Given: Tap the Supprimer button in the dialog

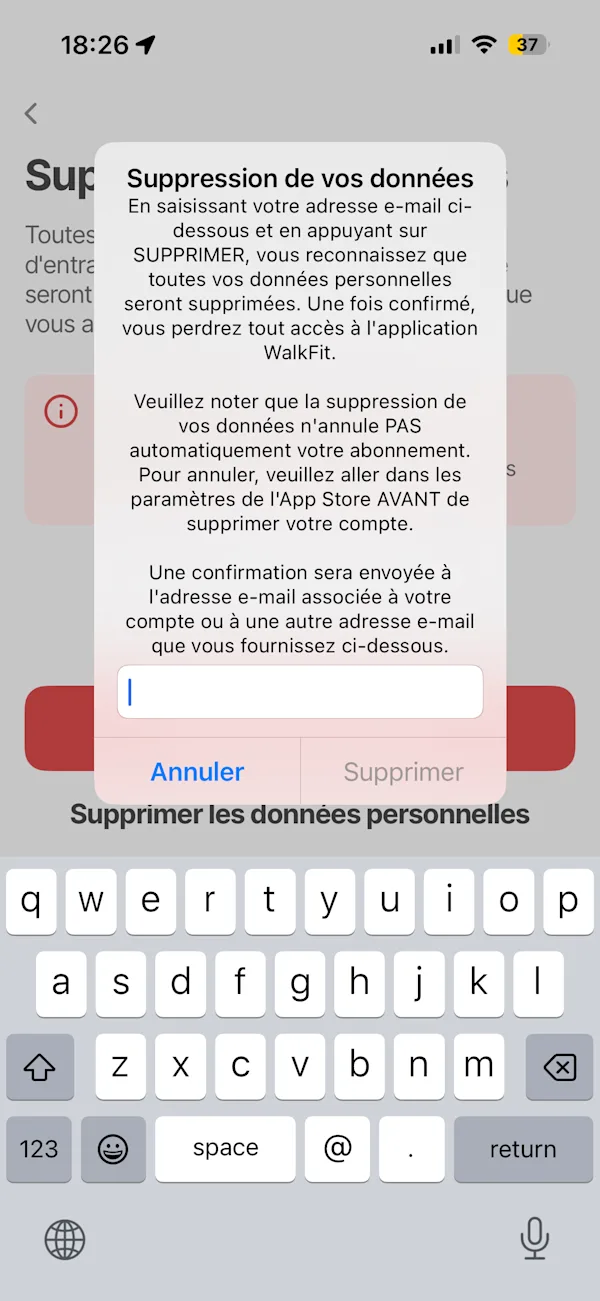Looking at the screenshot, I should (403, 771).
